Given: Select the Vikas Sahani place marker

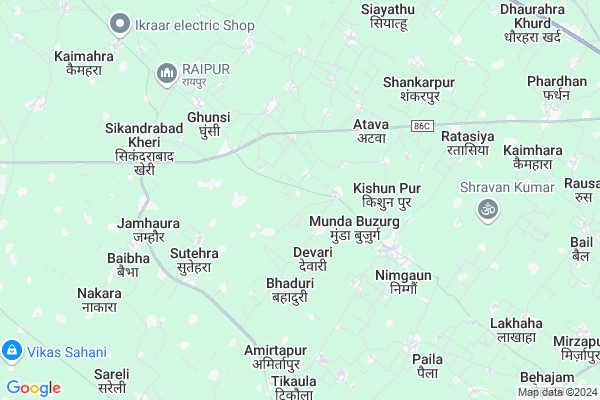Looking at the screenshot, I should [x=12, y=351].
